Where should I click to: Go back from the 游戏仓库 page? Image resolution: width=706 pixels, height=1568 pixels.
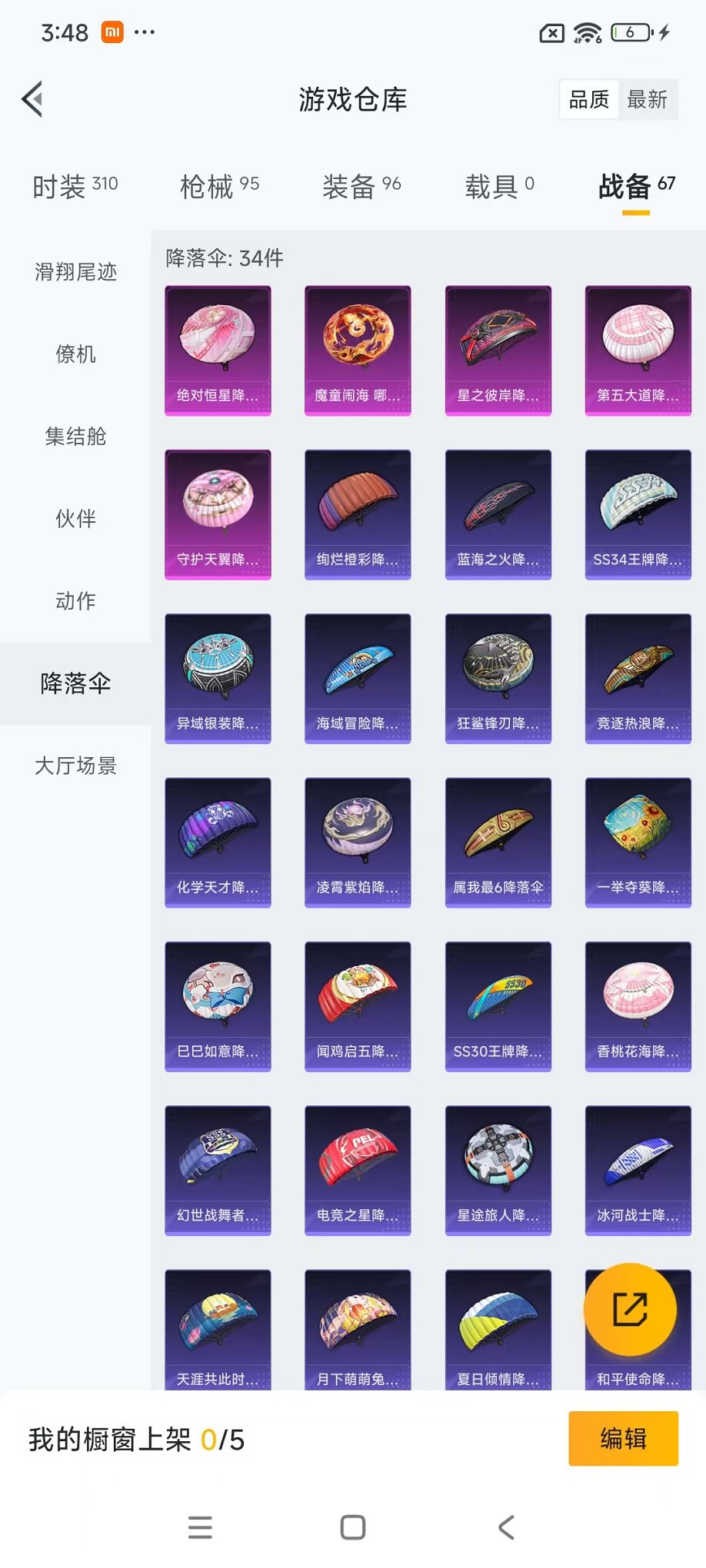coord(32,99)
